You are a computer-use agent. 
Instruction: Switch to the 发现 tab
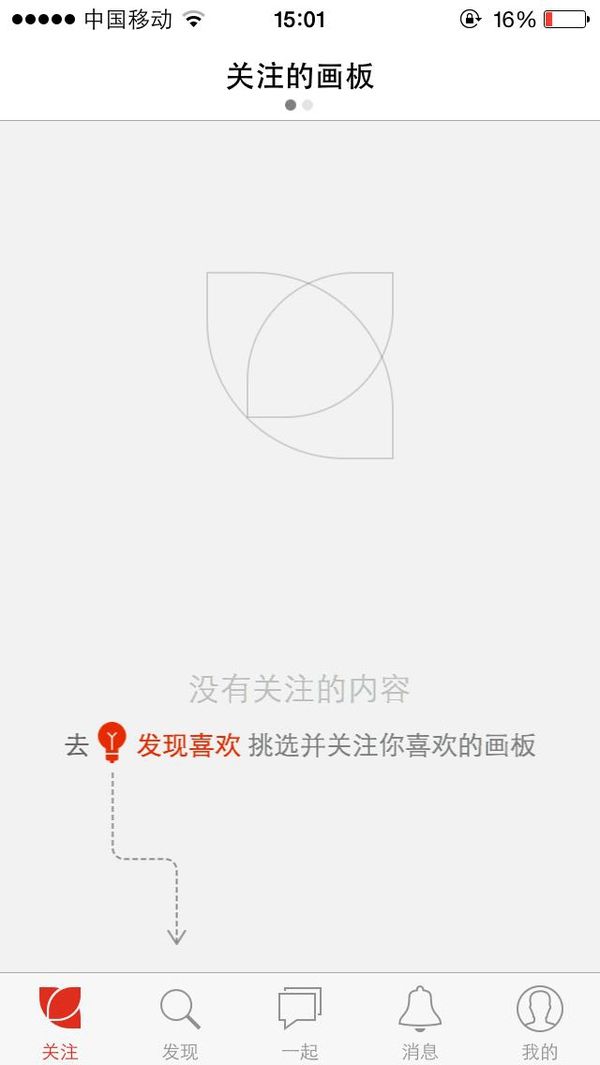180,1021
